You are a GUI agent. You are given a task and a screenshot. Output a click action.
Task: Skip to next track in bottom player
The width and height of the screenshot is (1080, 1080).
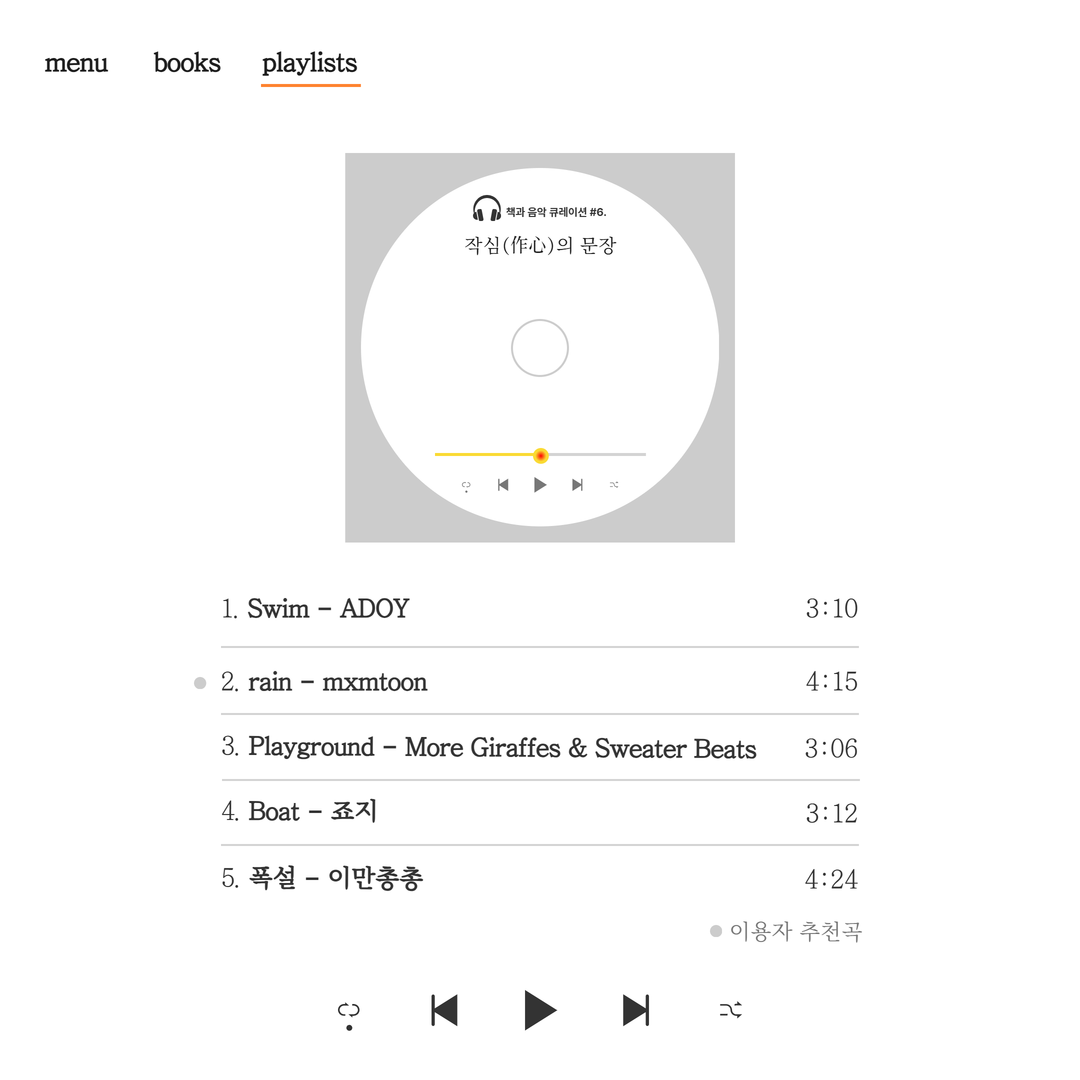point(636,1010)
